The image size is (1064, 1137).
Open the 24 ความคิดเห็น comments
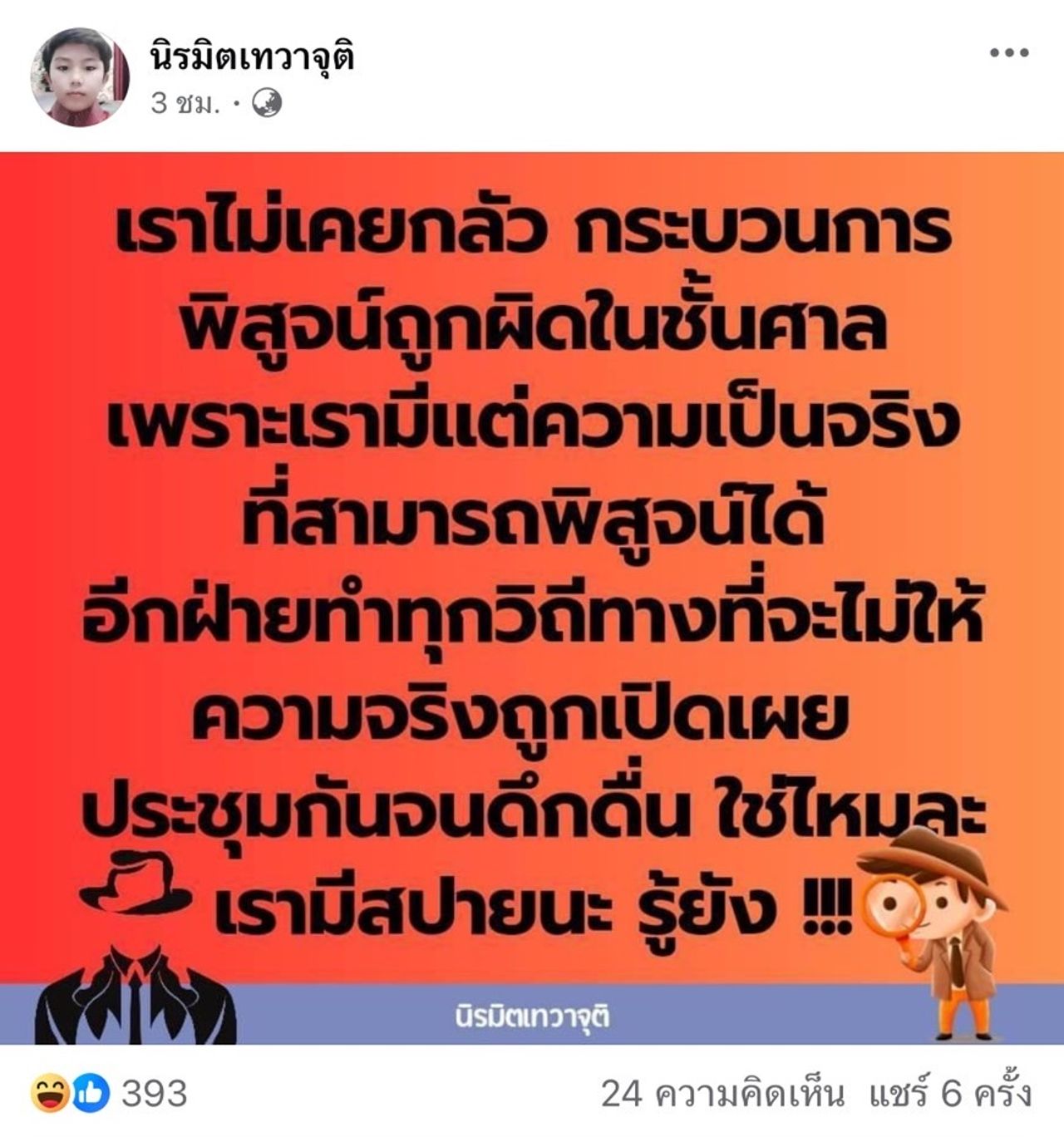pos(722,1095)
